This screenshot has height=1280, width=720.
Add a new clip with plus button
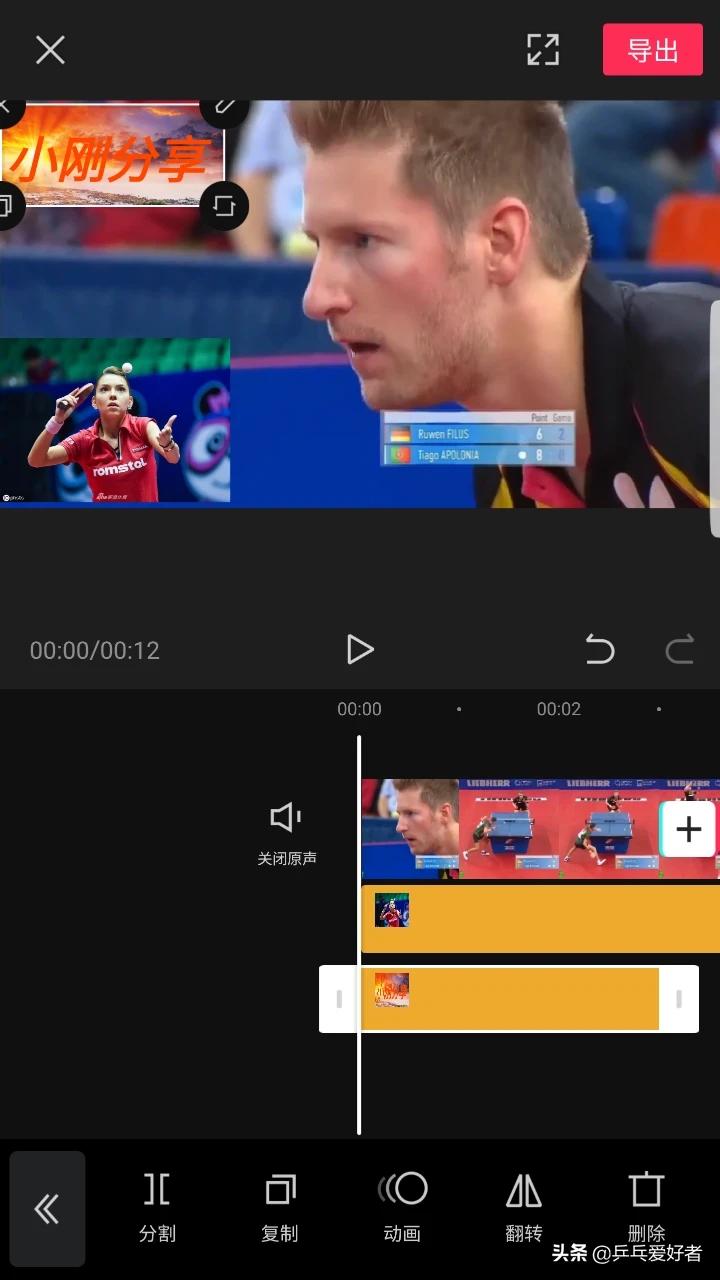click(688, 829)
